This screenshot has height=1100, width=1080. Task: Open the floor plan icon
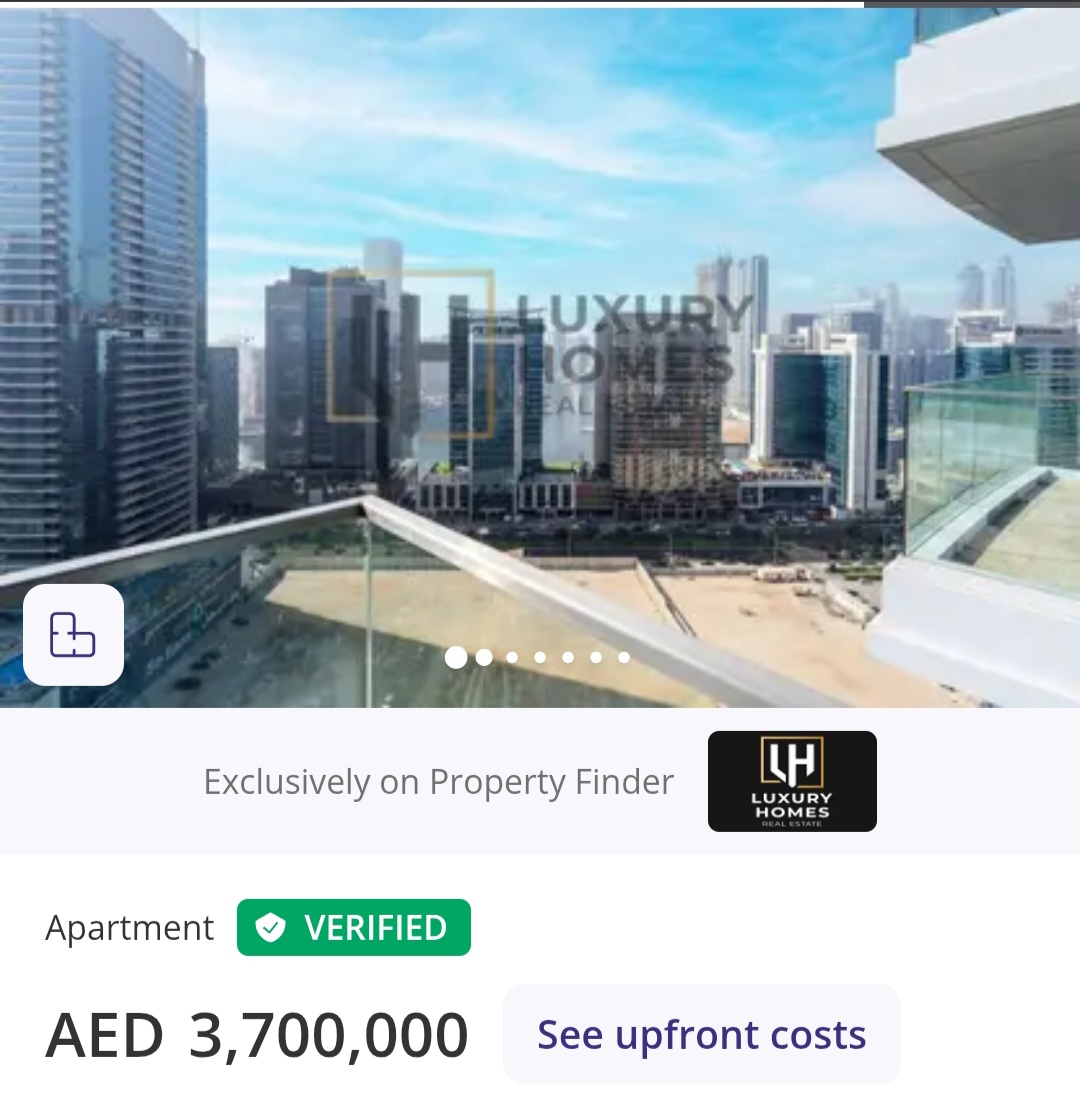point(73,635)
